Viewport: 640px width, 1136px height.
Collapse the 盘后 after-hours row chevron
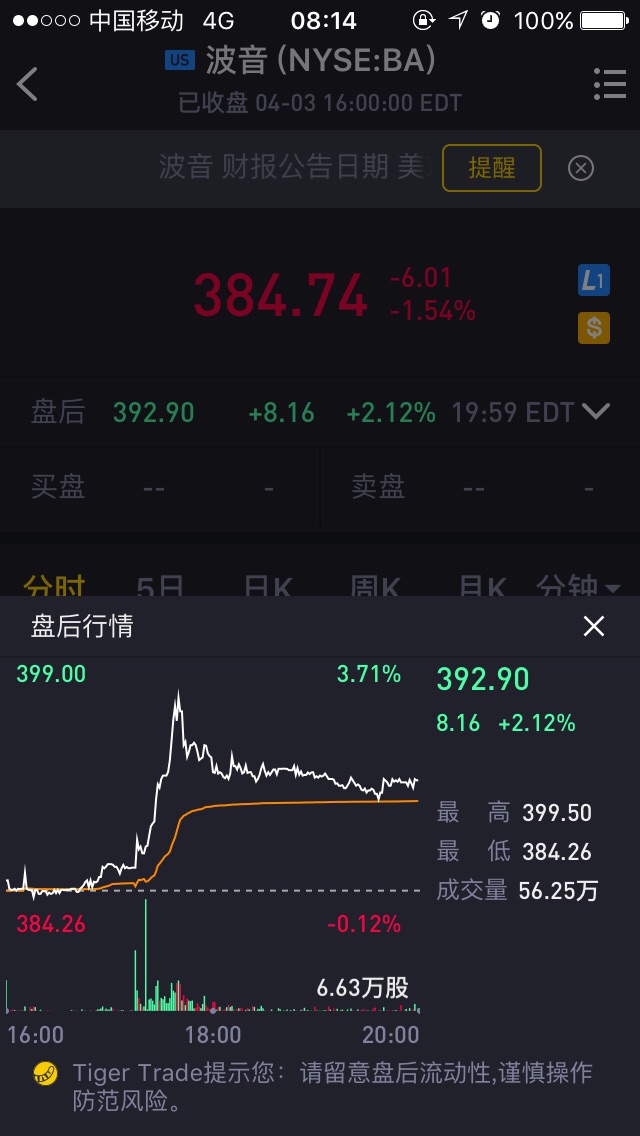596,412
